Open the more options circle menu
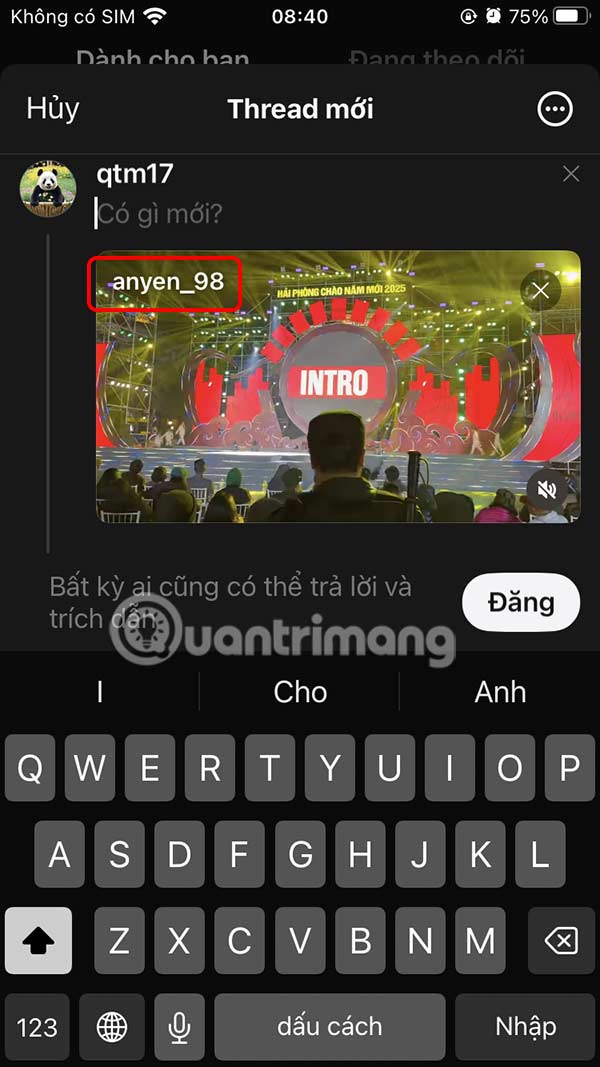The width and height of the screenshot is (600, 1067). [555, 109]
